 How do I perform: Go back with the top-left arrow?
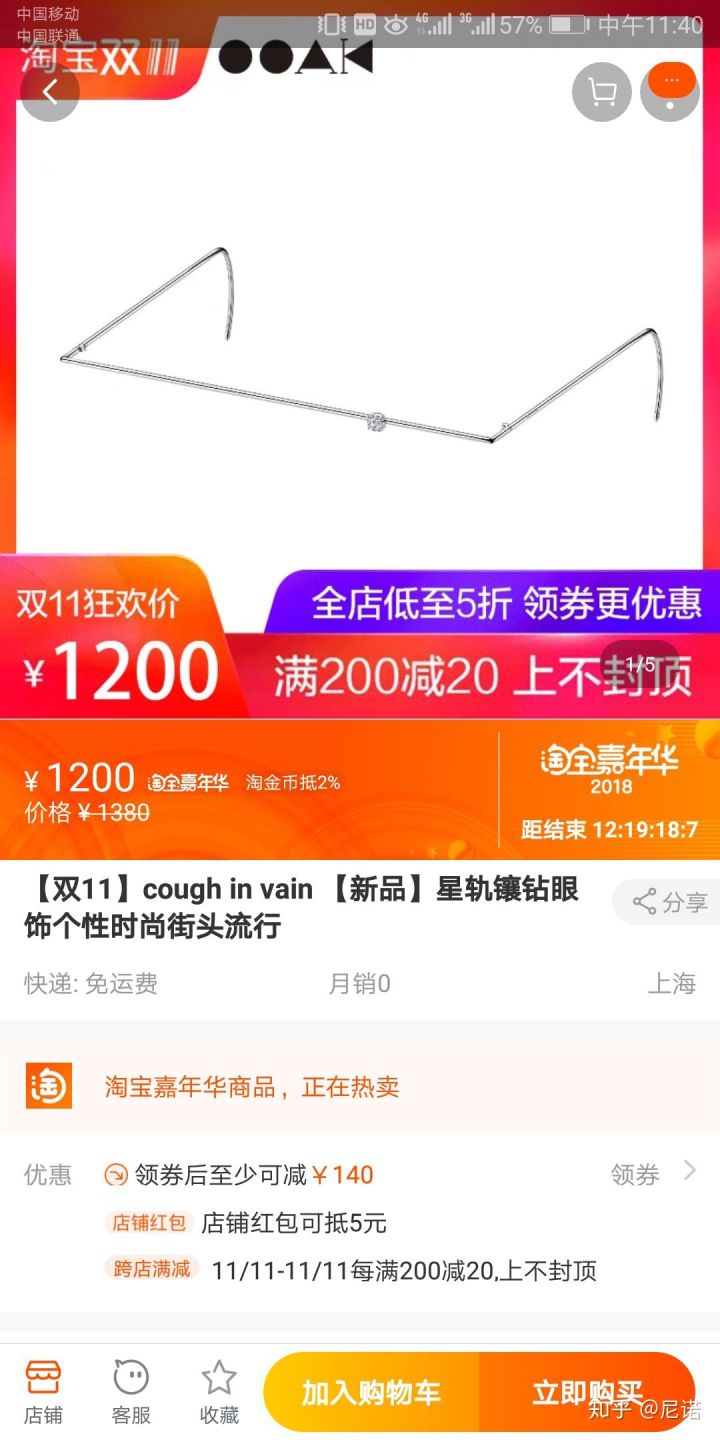(x=50, y=92)
